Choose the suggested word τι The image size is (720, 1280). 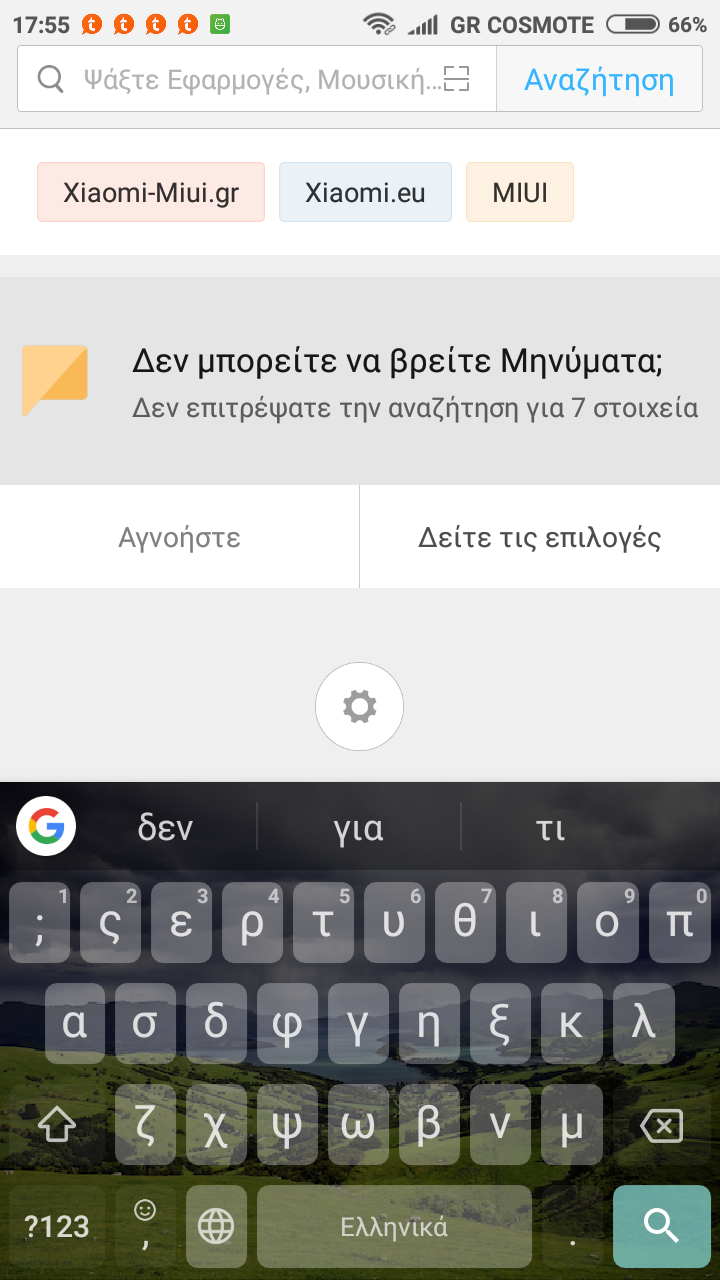coord(551,828)
